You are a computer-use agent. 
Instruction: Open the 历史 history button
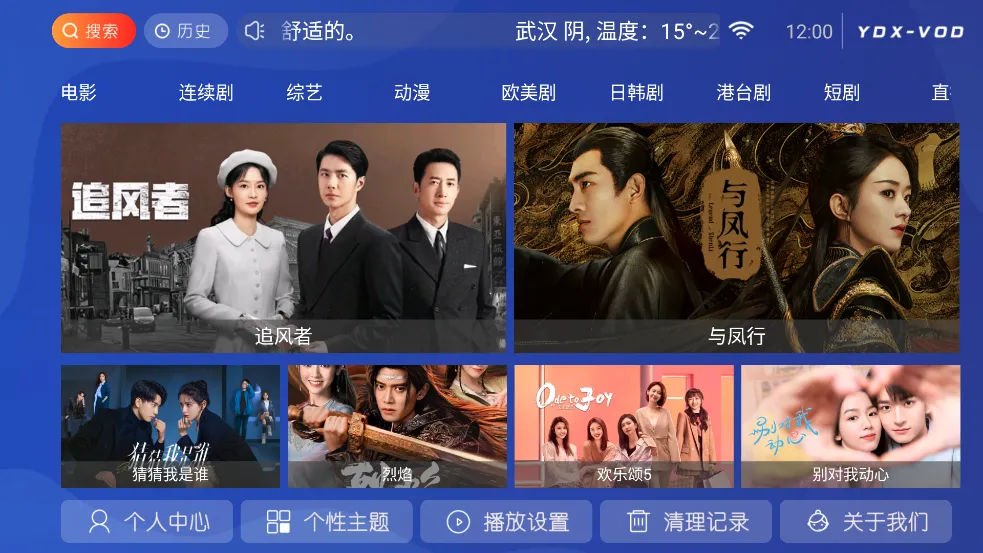(185, 31)
